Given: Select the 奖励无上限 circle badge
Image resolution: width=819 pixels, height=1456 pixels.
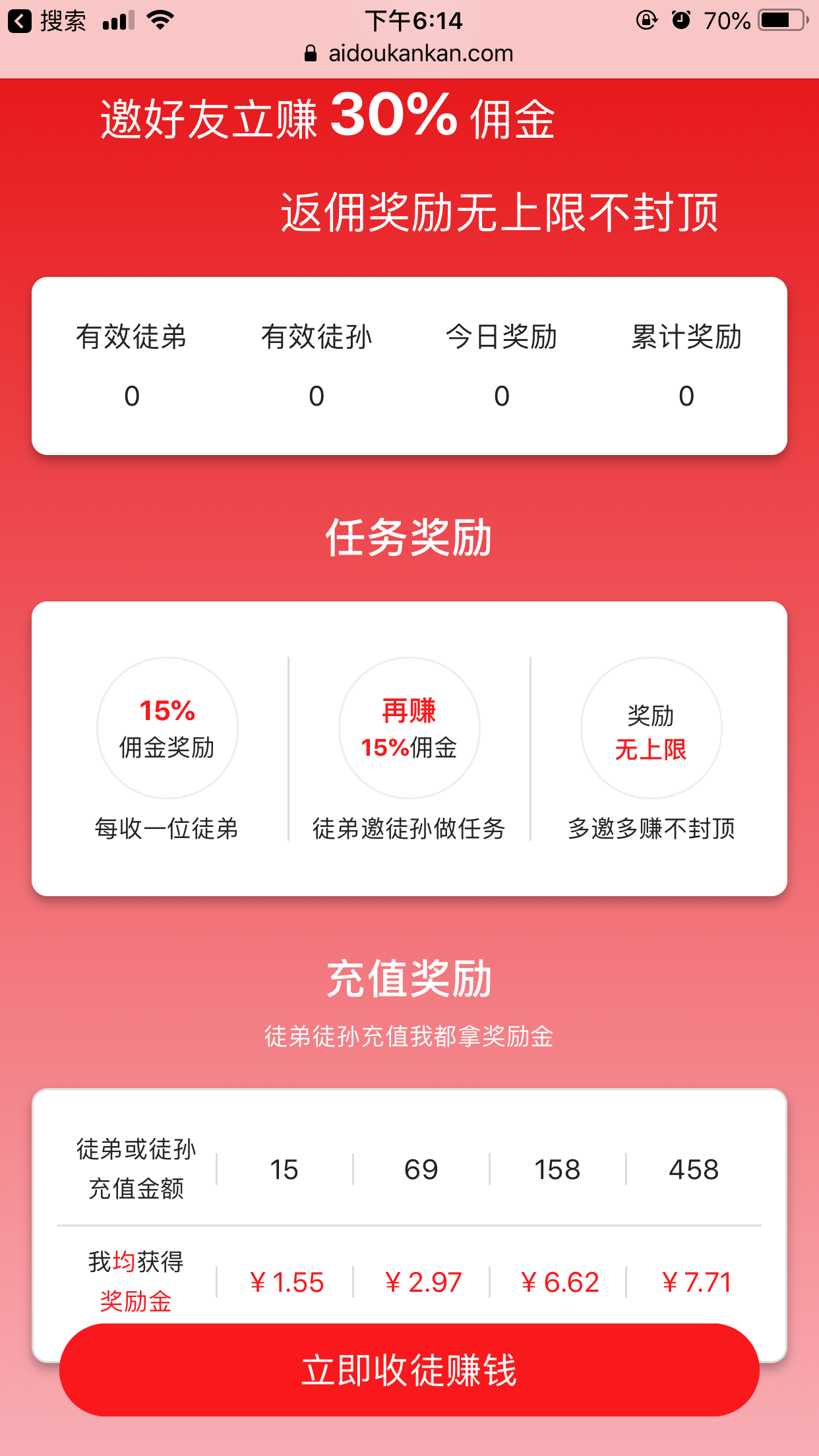Looking at the screenshot, I should click(x=652, y=727).
